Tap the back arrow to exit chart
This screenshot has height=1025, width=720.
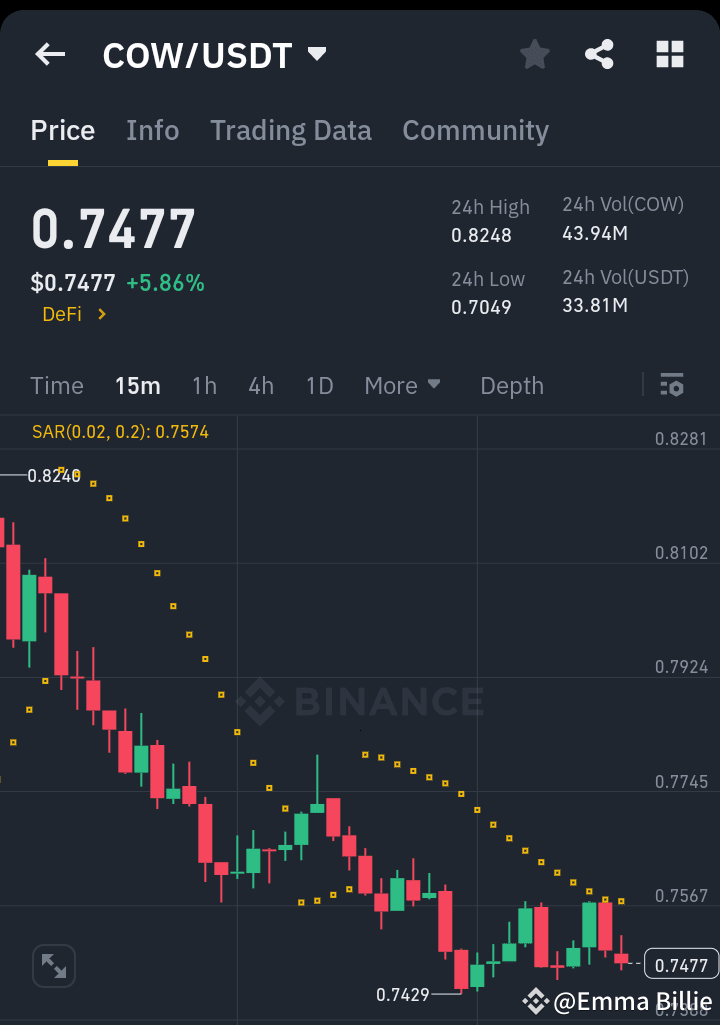click(x=49, y=55)
